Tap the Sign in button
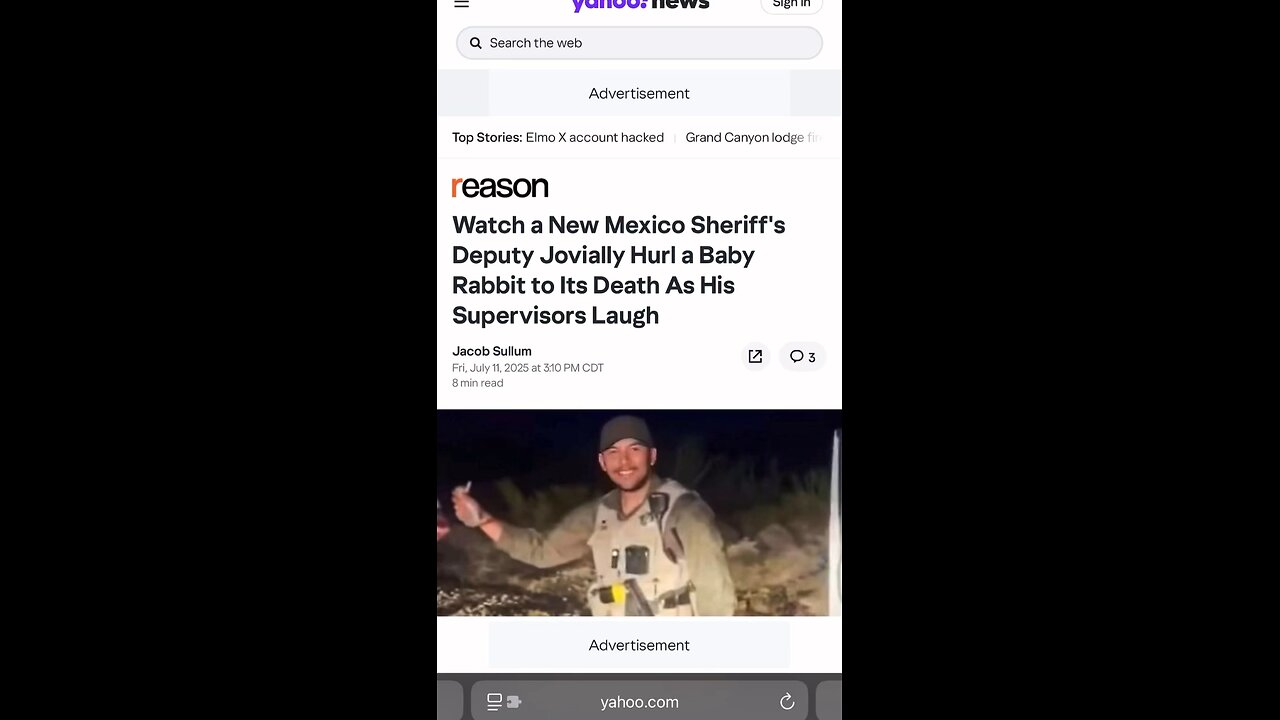The width and height of the screenshot is (1280, 720). pyautogui.click(x=791, y=5)
